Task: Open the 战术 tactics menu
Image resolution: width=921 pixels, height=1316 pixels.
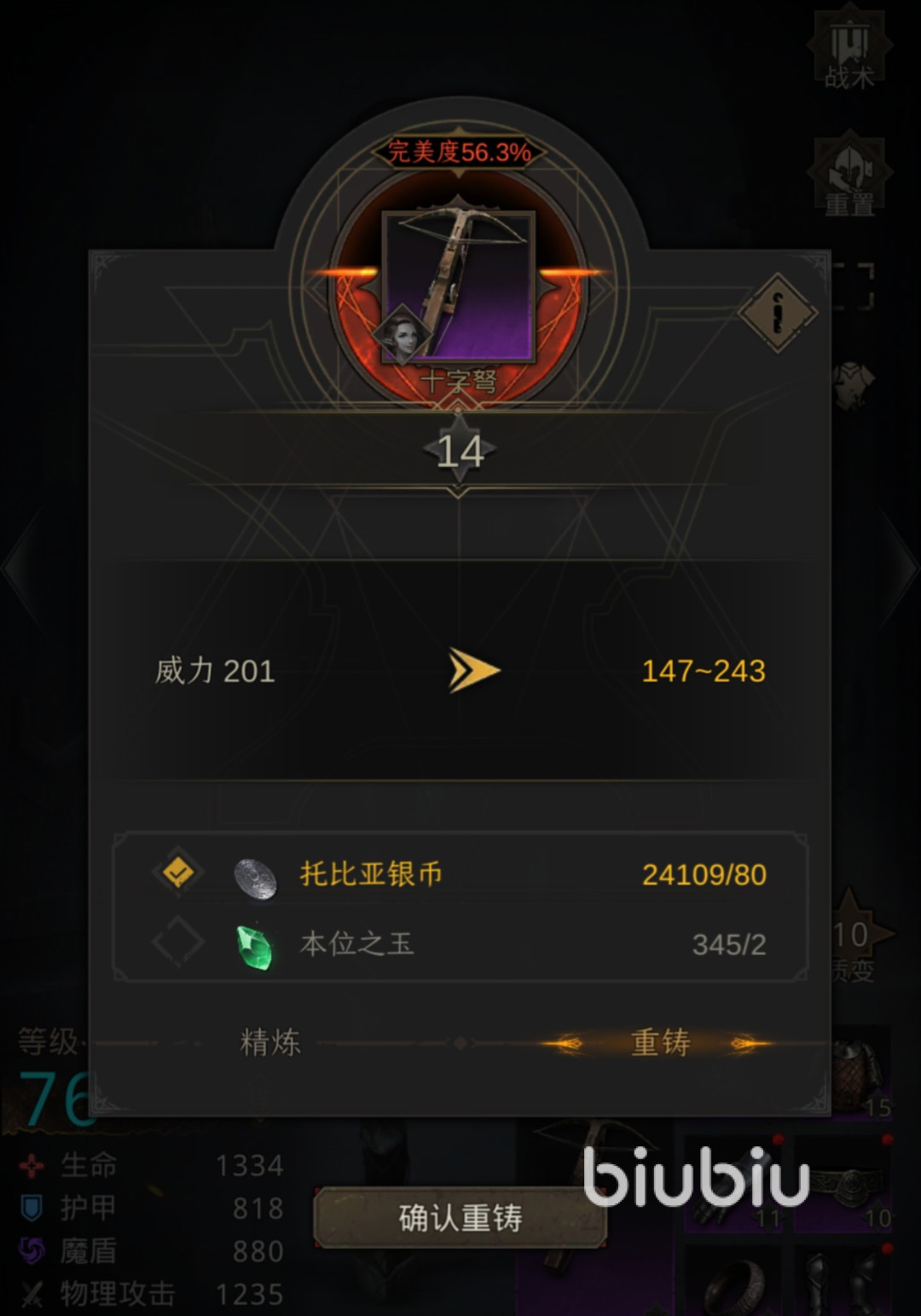Action: pos(849,51)
